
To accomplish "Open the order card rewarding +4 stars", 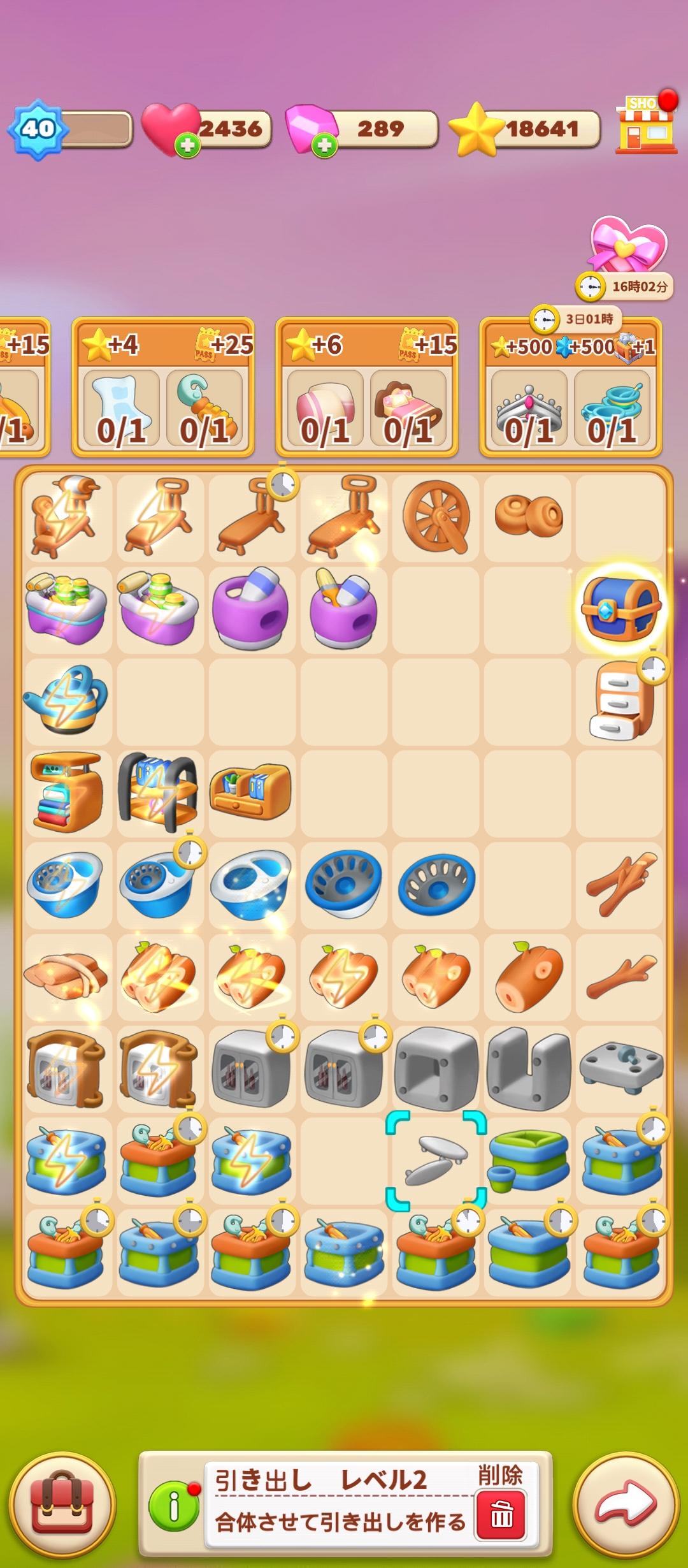I will (x=162, y=395).
